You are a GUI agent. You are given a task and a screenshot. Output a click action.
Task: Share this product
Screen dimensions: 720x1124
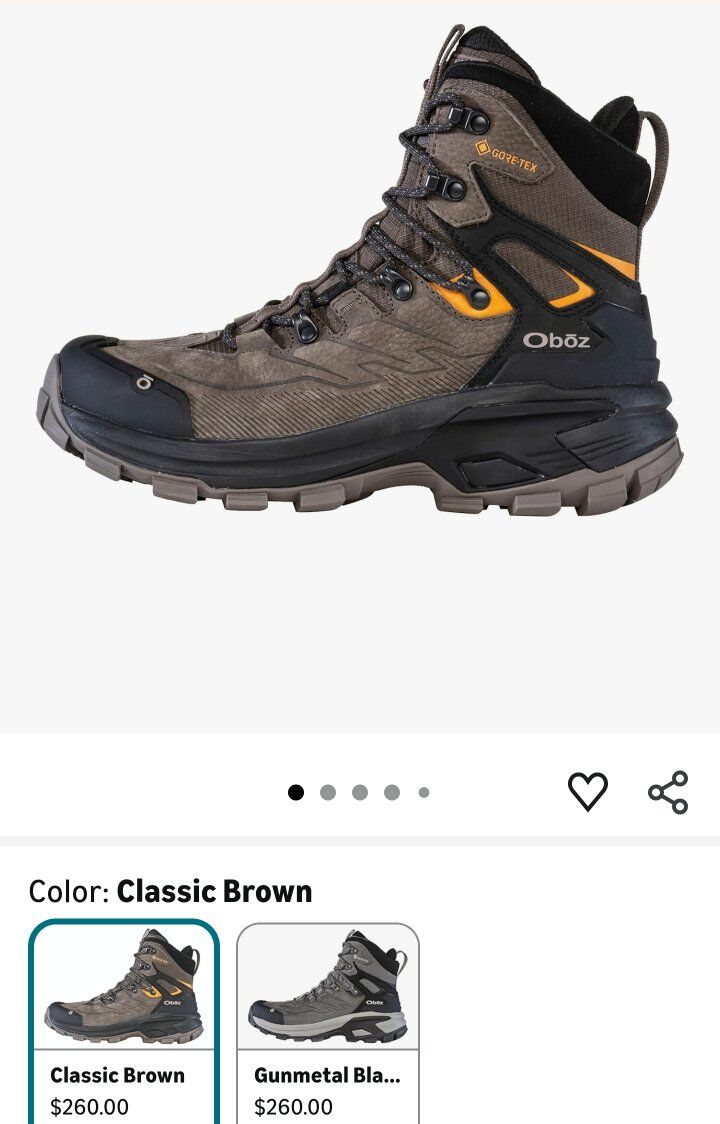668,792
